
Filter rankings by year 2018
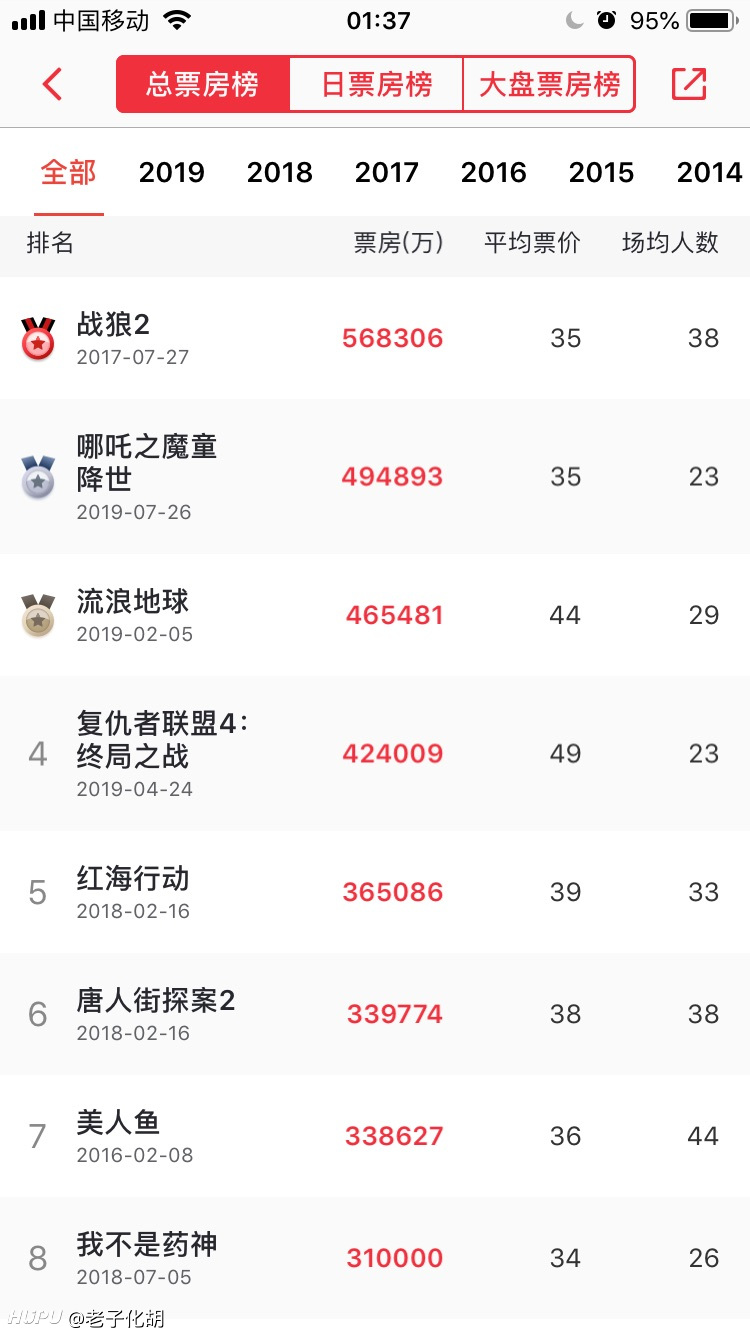280,172
